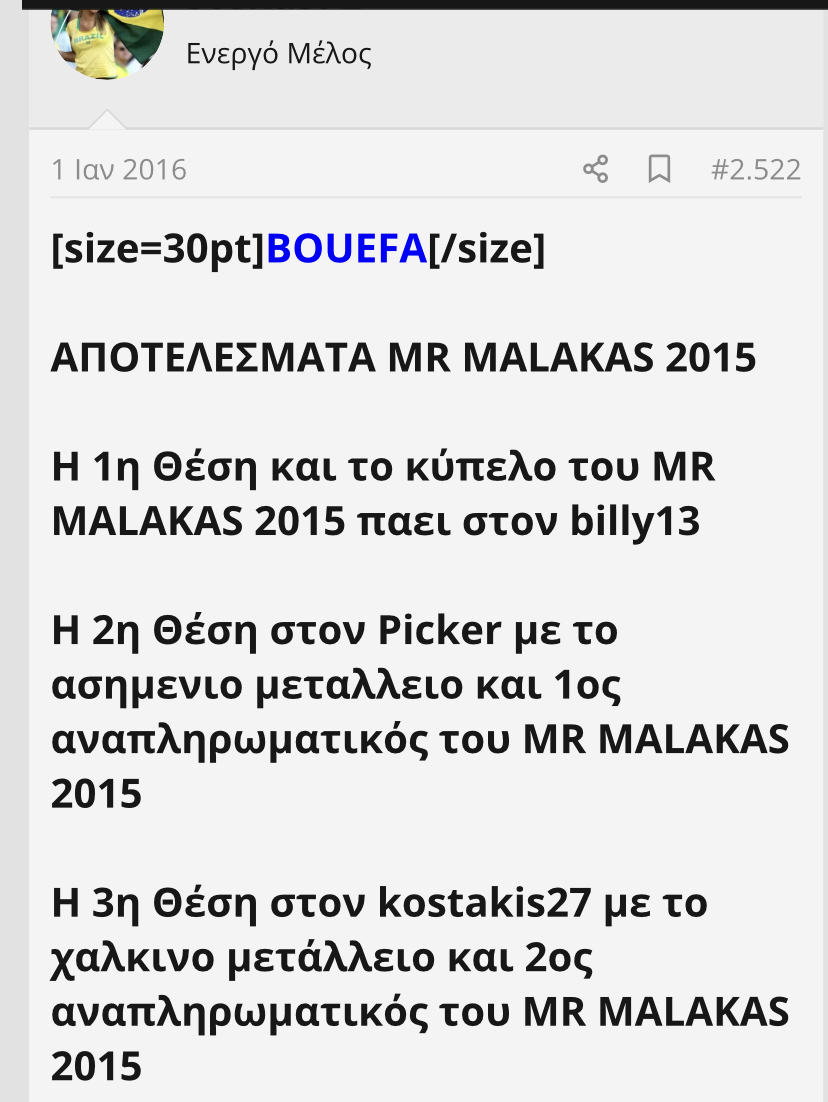Open the post date 1 Ιαν 2016
This screenshot has height=1102, width=828.
[119, 170]
